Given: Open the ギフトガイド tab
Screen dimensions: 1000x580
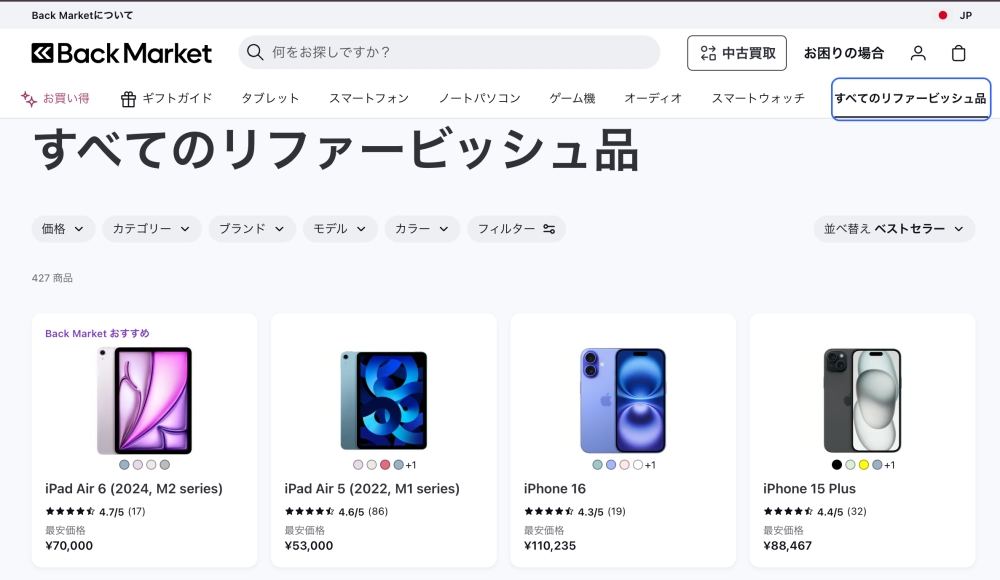Looking at the screenshot, I should tap(166, 98).
